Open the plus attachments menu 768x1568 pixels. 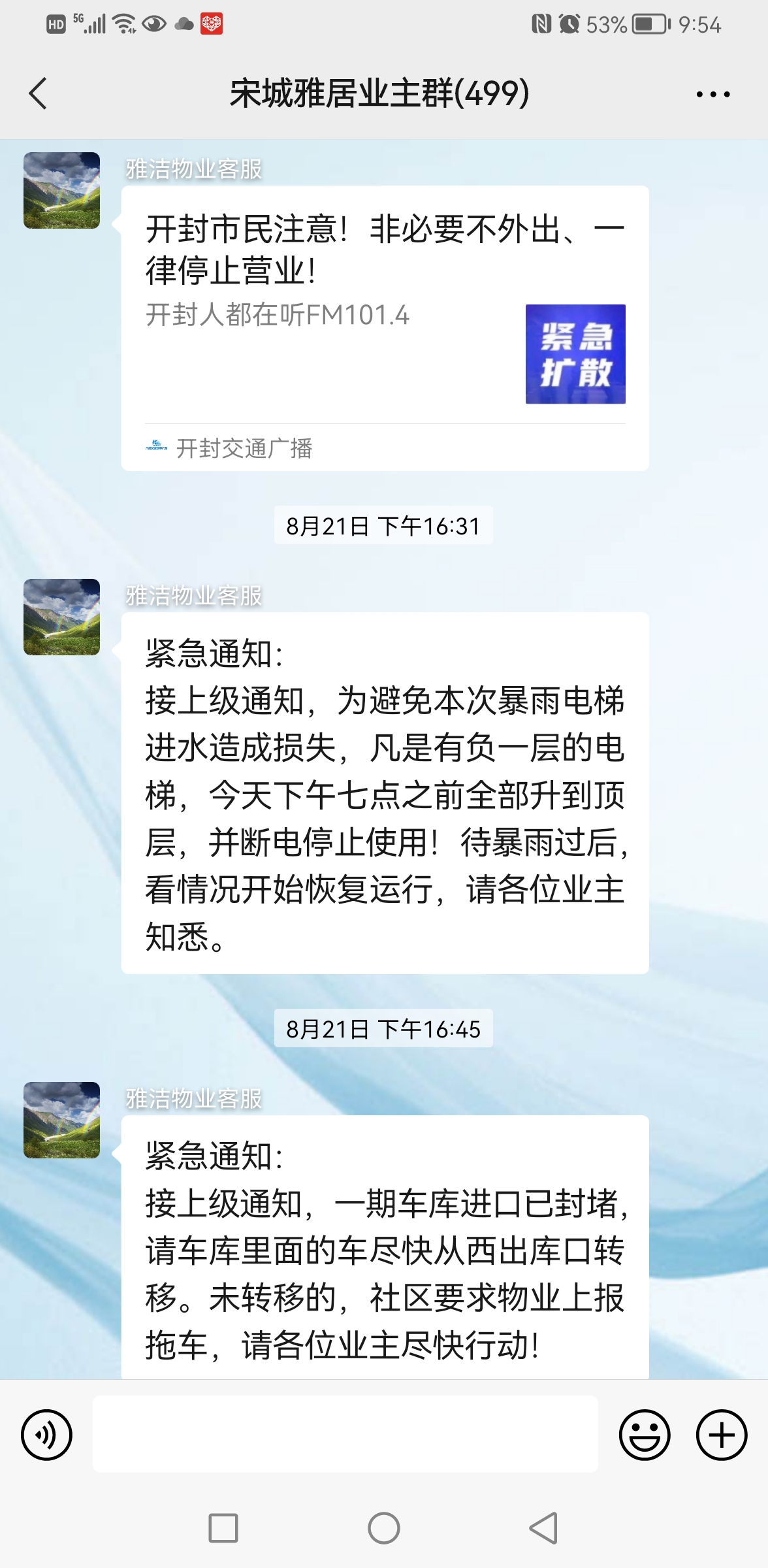pyautogui.click(x=721, y=1435)
